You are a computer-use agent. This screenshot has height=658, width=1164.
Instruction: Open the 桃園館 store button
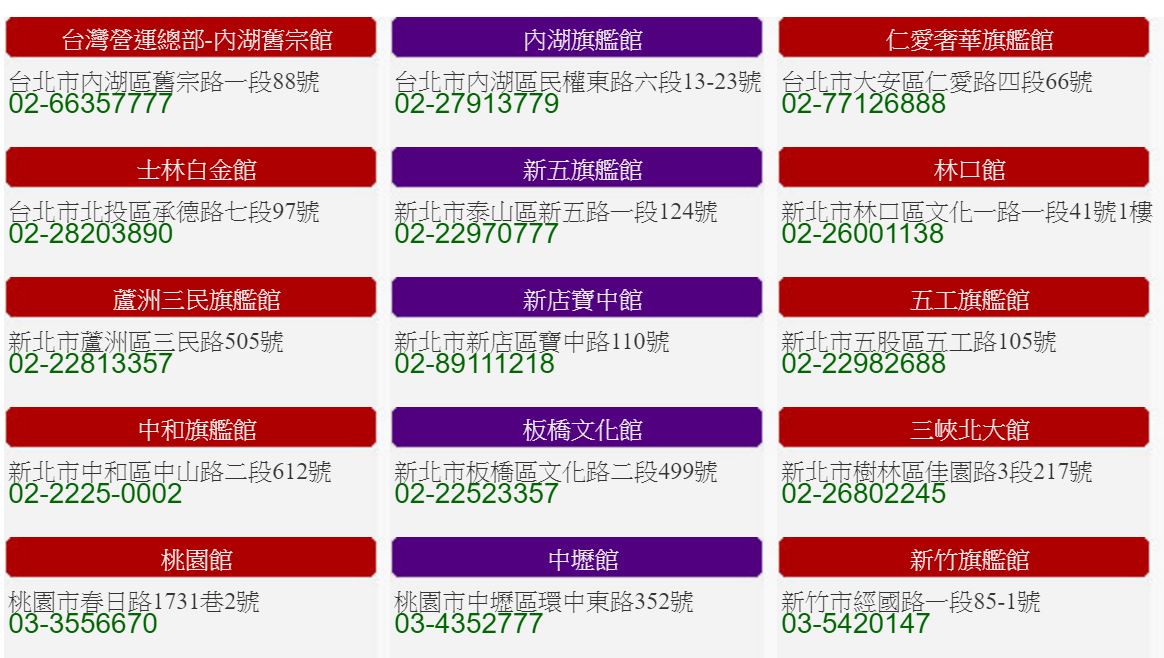(191, 558)
